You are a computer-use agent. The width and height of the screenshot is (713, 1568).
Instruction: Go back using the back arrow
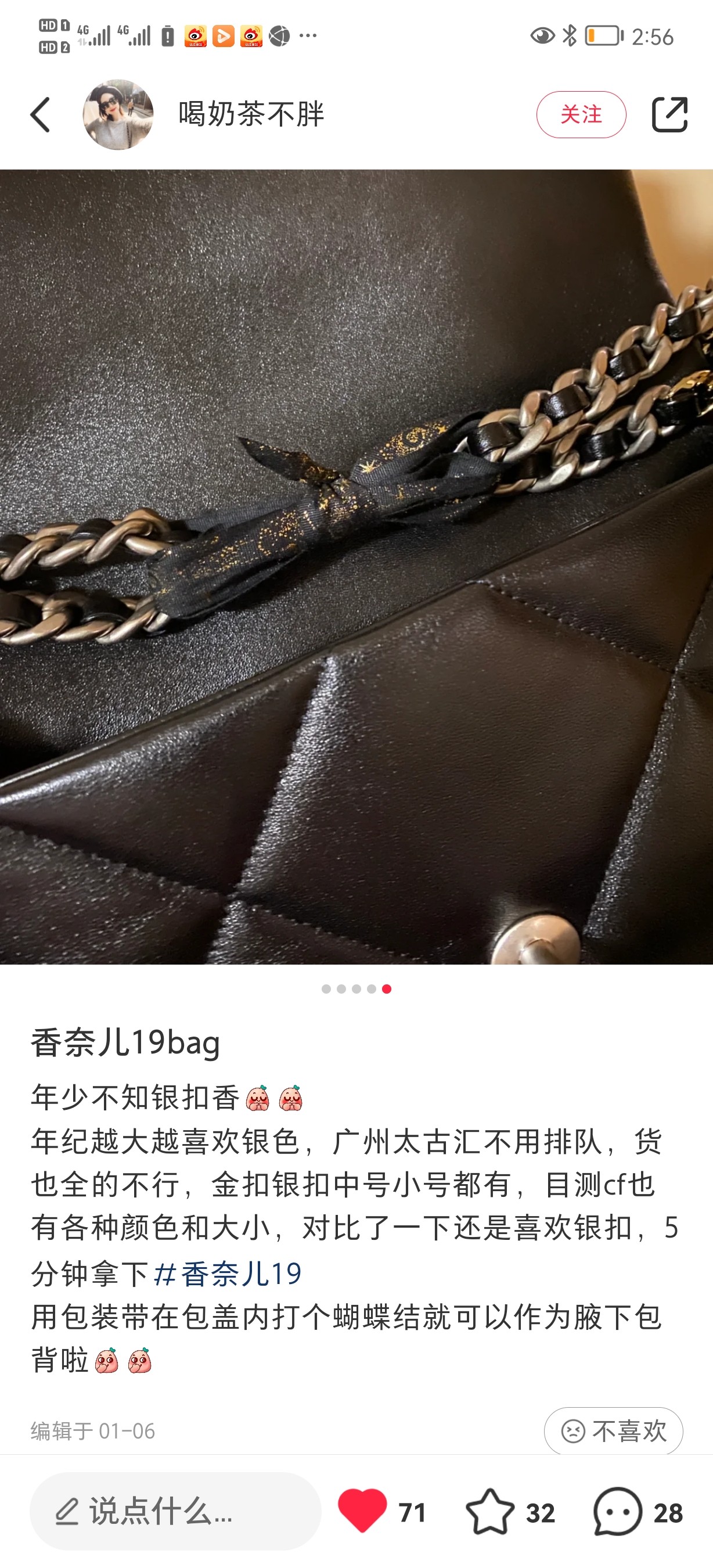40,114
